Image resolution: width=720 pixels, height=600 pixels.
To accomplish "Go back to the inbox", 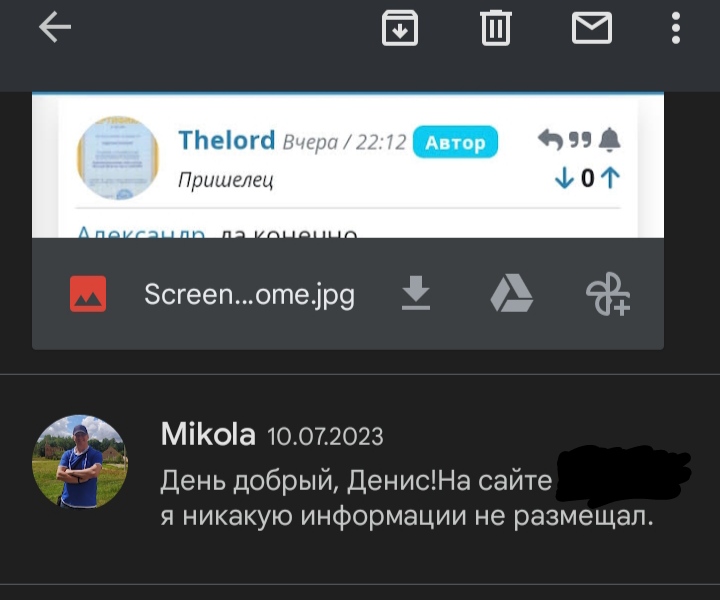I will coord(55,28).
